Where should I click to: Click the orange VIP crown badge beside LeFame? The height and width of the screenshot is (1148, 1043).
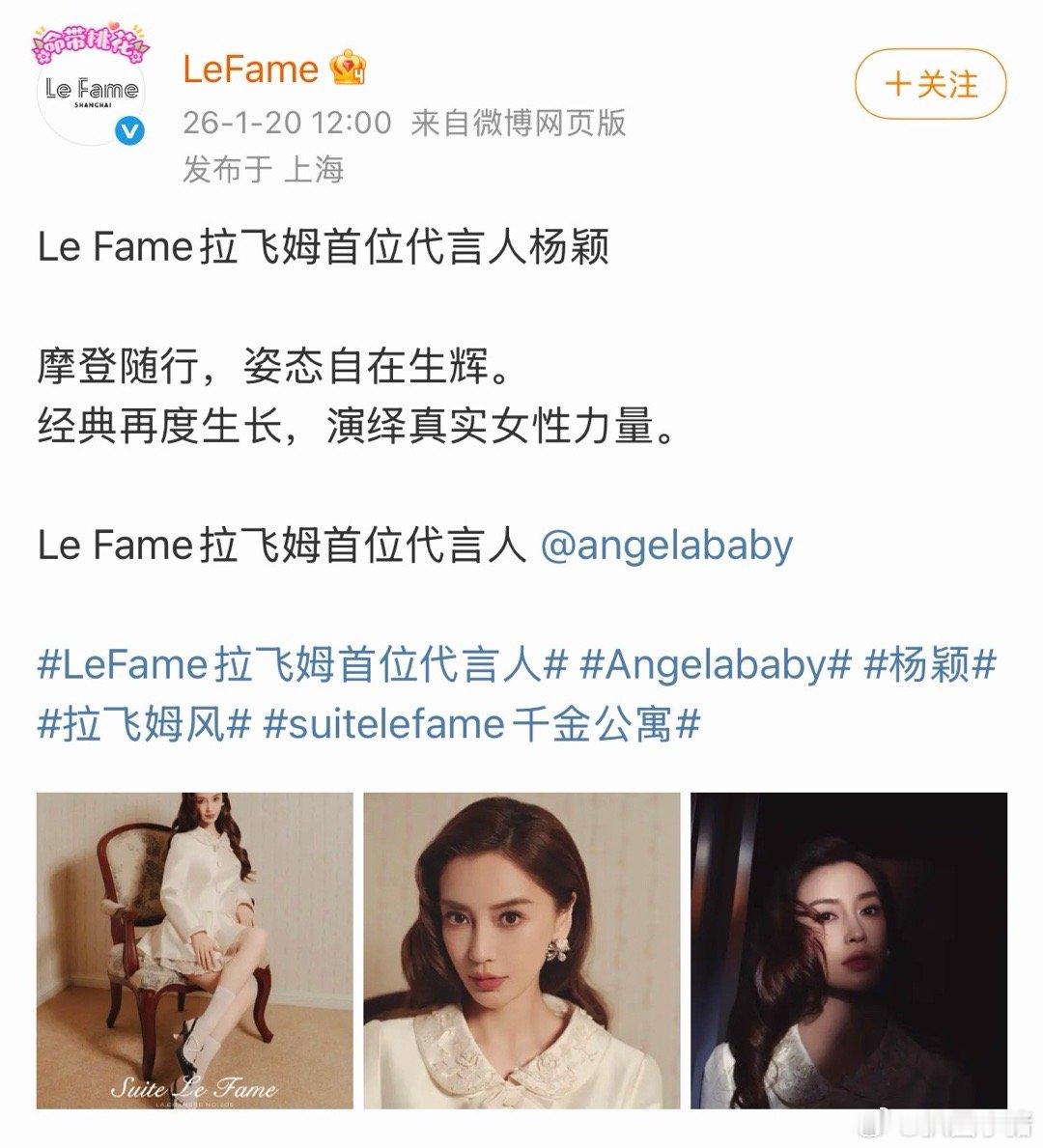348,68
